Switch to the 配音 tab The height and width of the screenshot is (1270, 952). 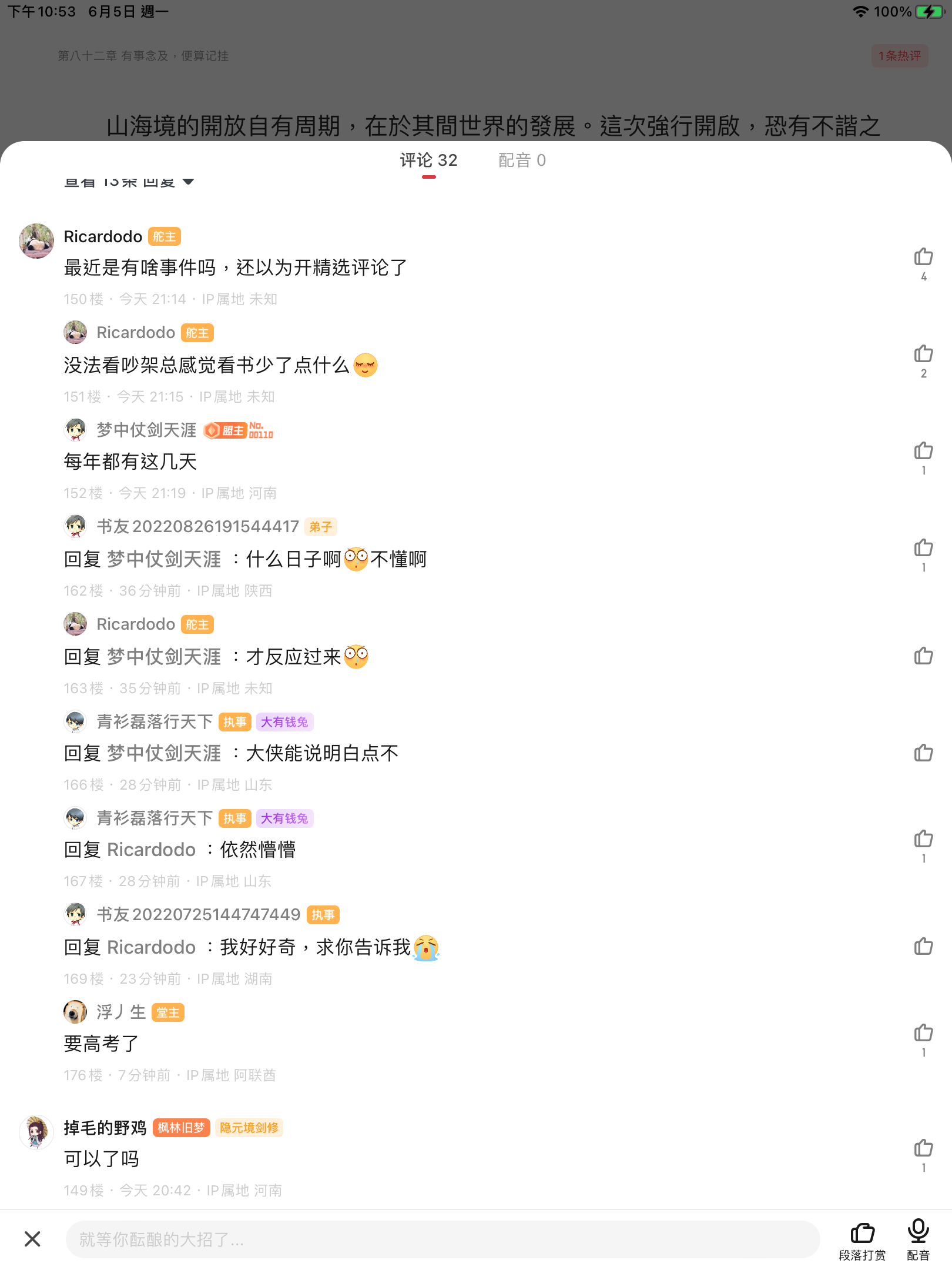(522, 160)
